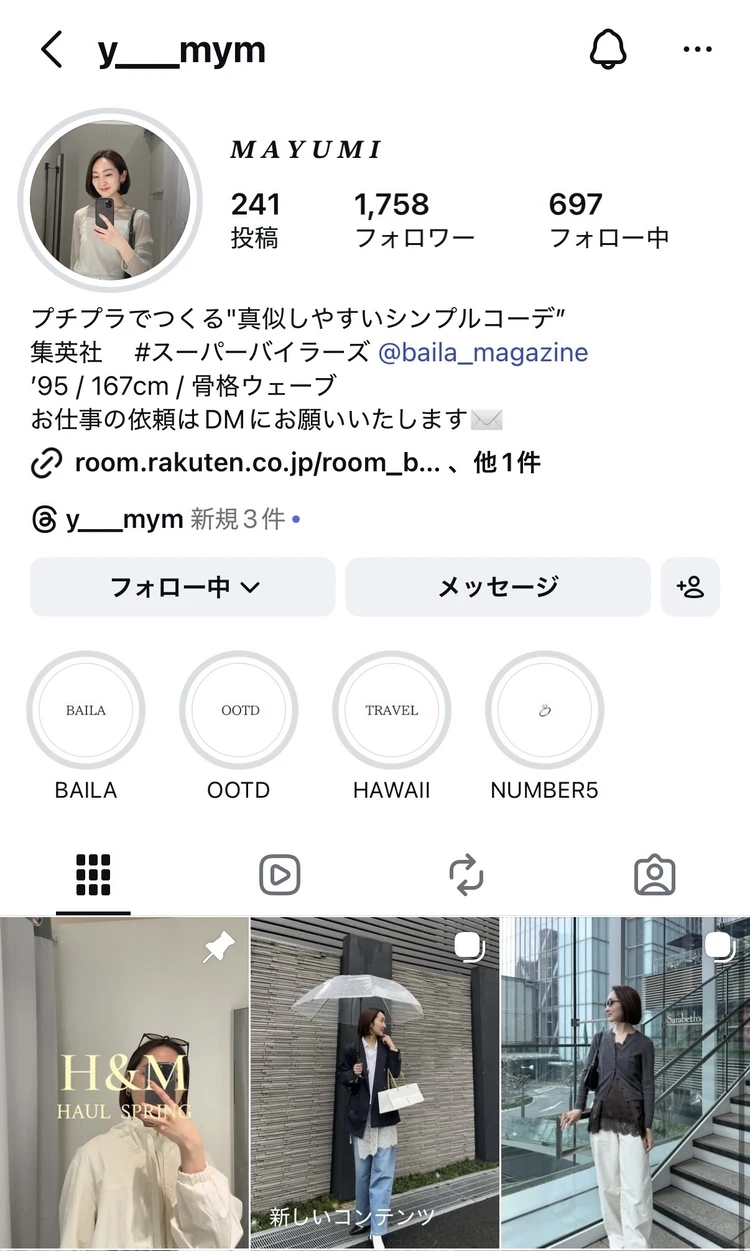Image resolution: width=750 pixels, height=1251 pixels.
Task: Switch to the Reels tab icon
Action: pyautogui.click(x=280, y=873)
